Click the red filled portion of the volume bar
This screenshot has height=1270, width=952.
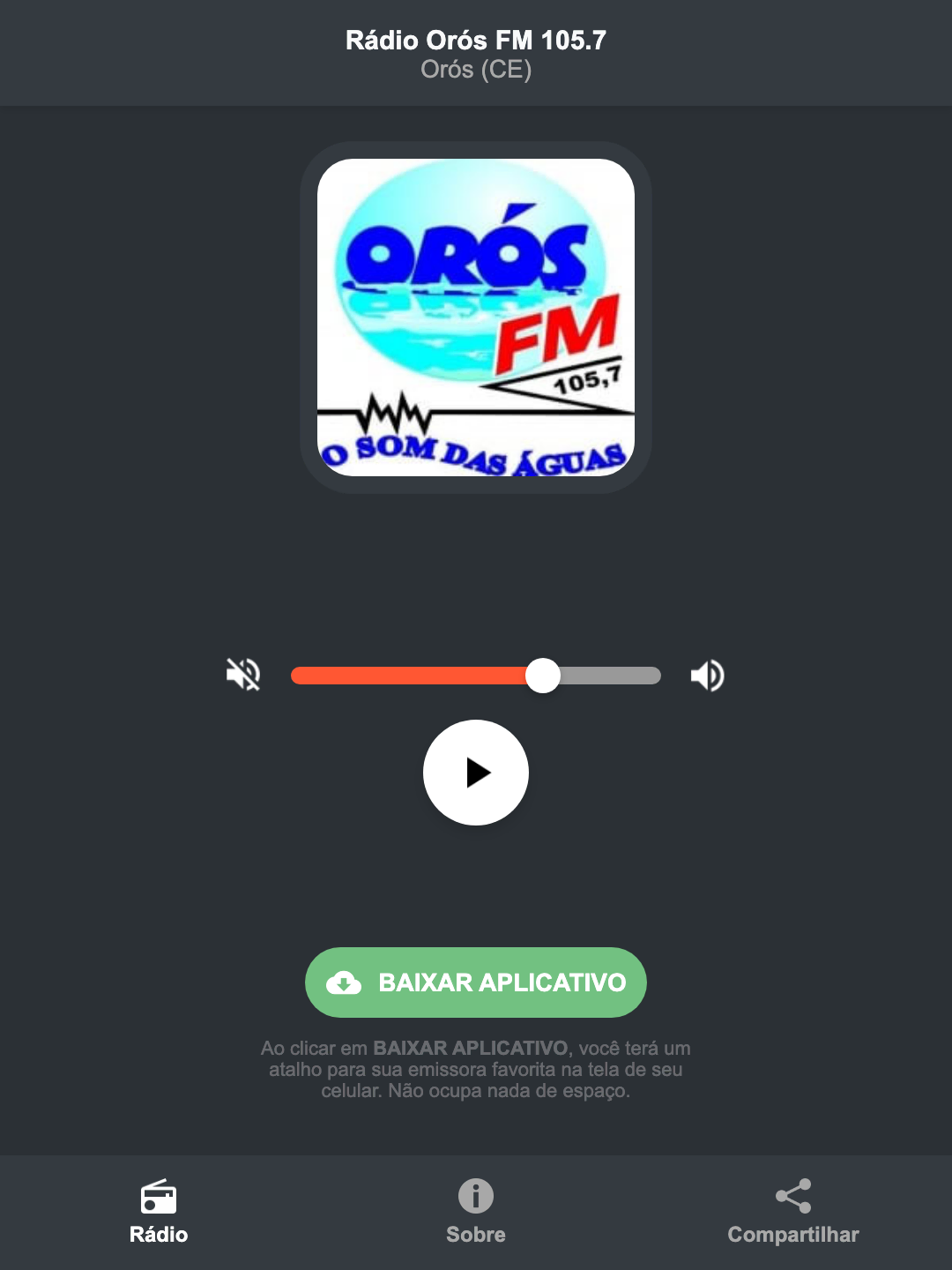click(405, 675)
